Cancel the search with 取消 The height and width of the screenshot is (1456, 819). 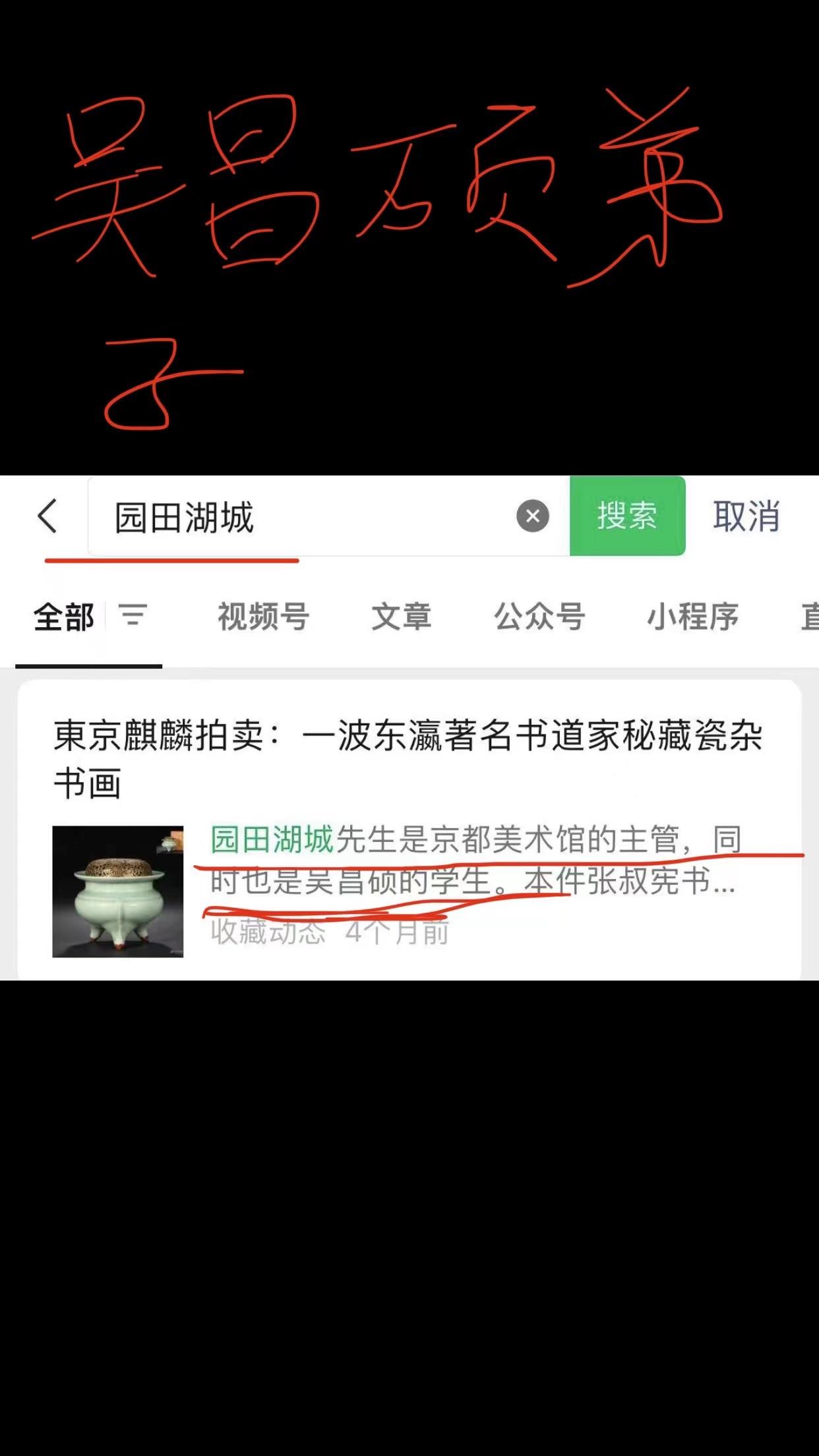(x=746, y=516)
